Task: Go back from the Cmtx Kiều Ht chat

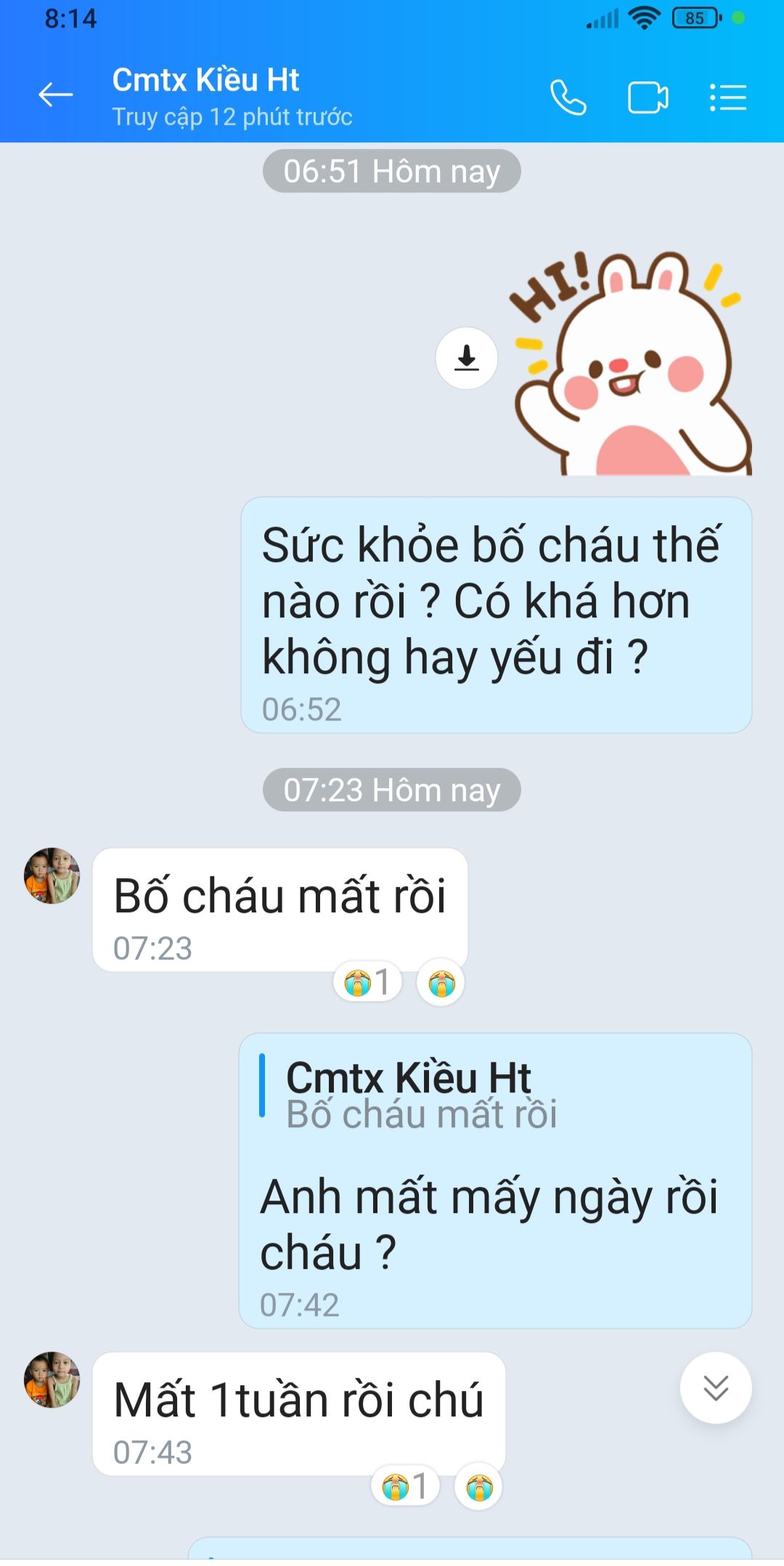Action: (55, 95)
